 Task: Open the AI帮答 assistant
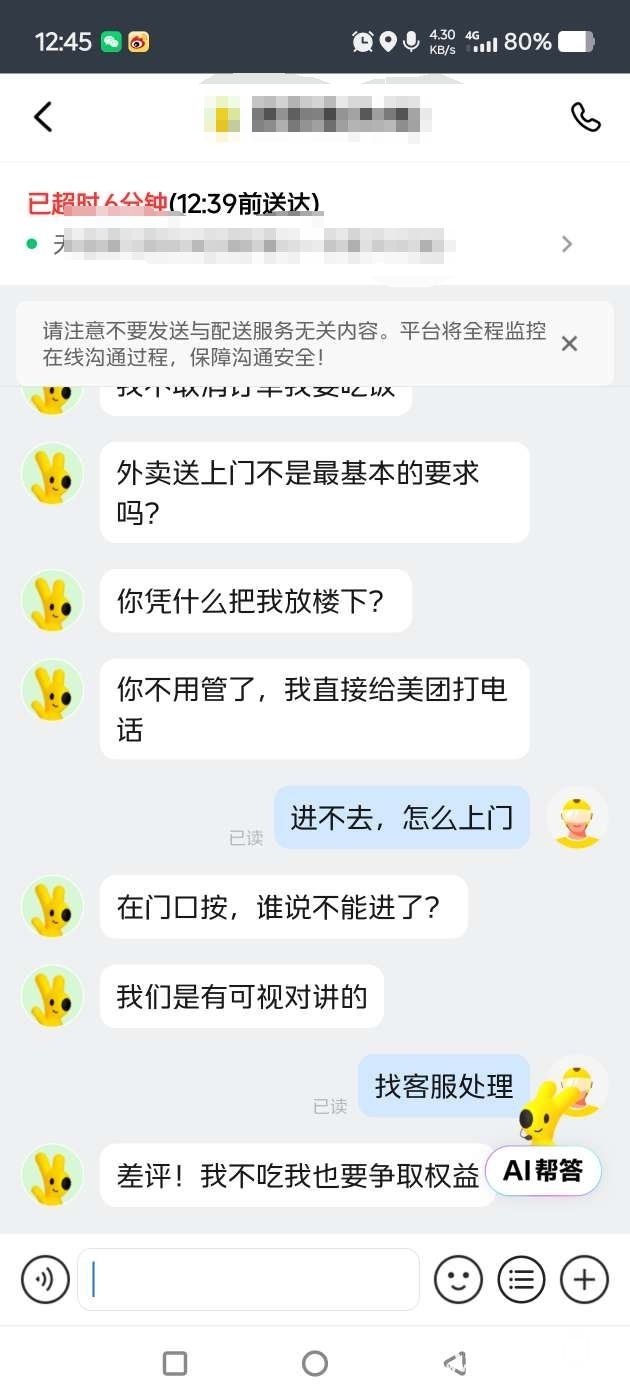coord(543,1170)
